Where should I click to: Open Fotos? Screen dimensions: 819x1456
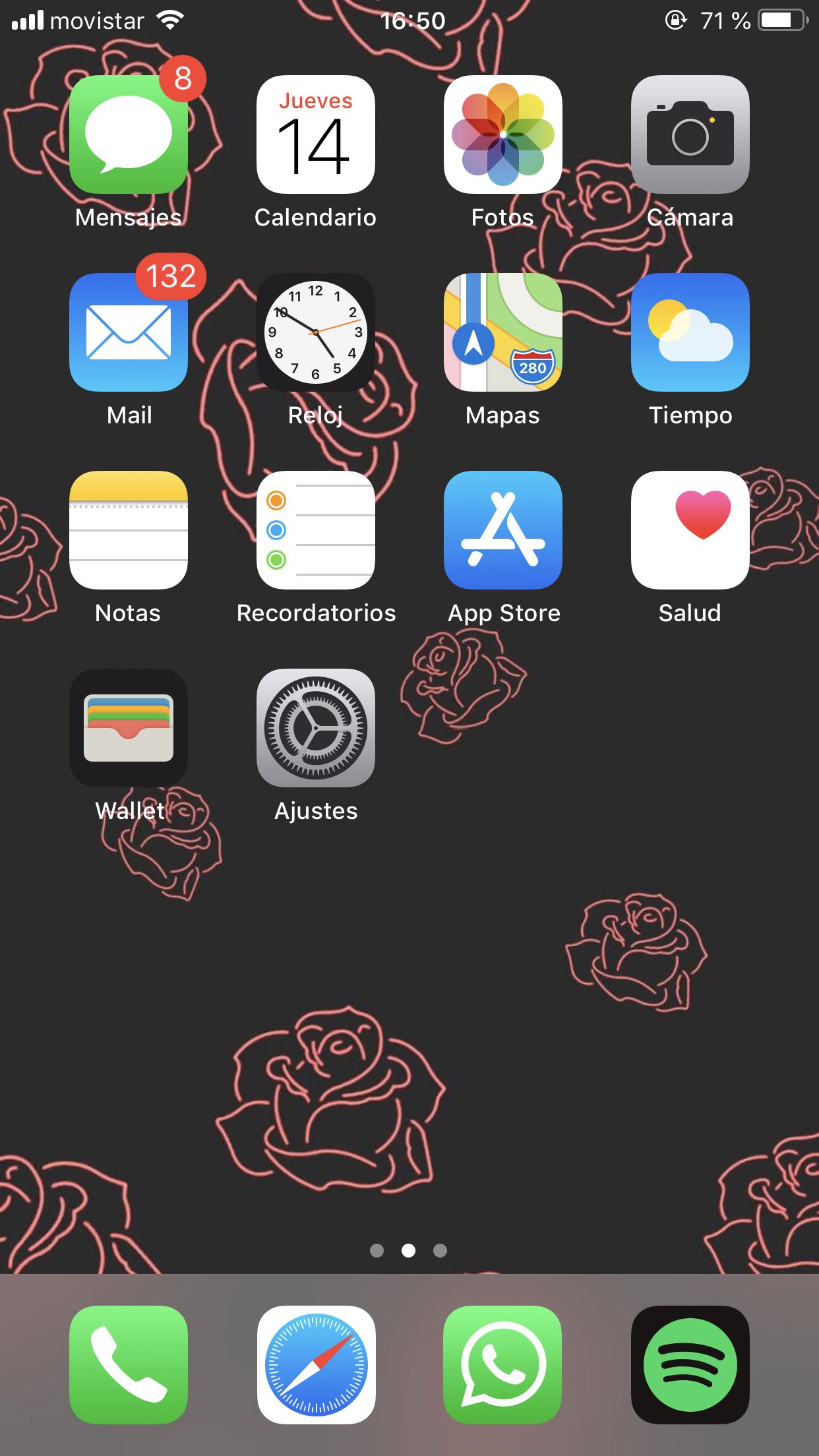click(503, 135)
